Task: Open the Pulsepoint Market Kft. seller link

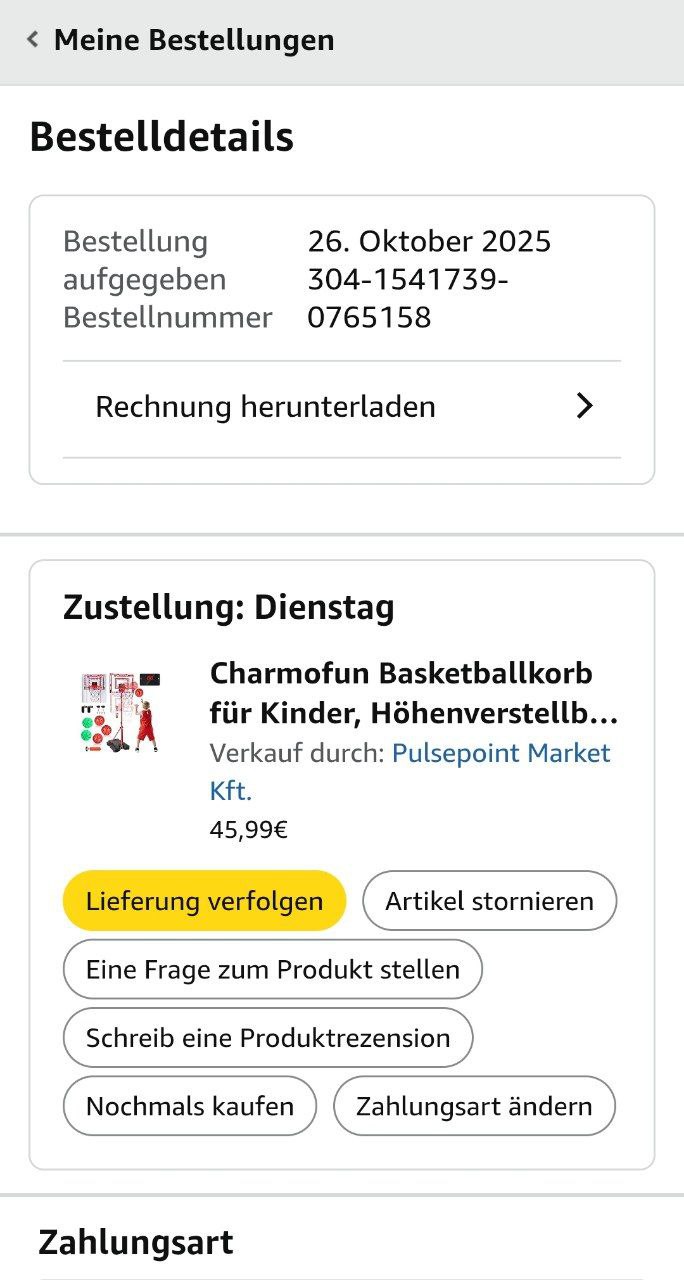Action: pos(500,753)
